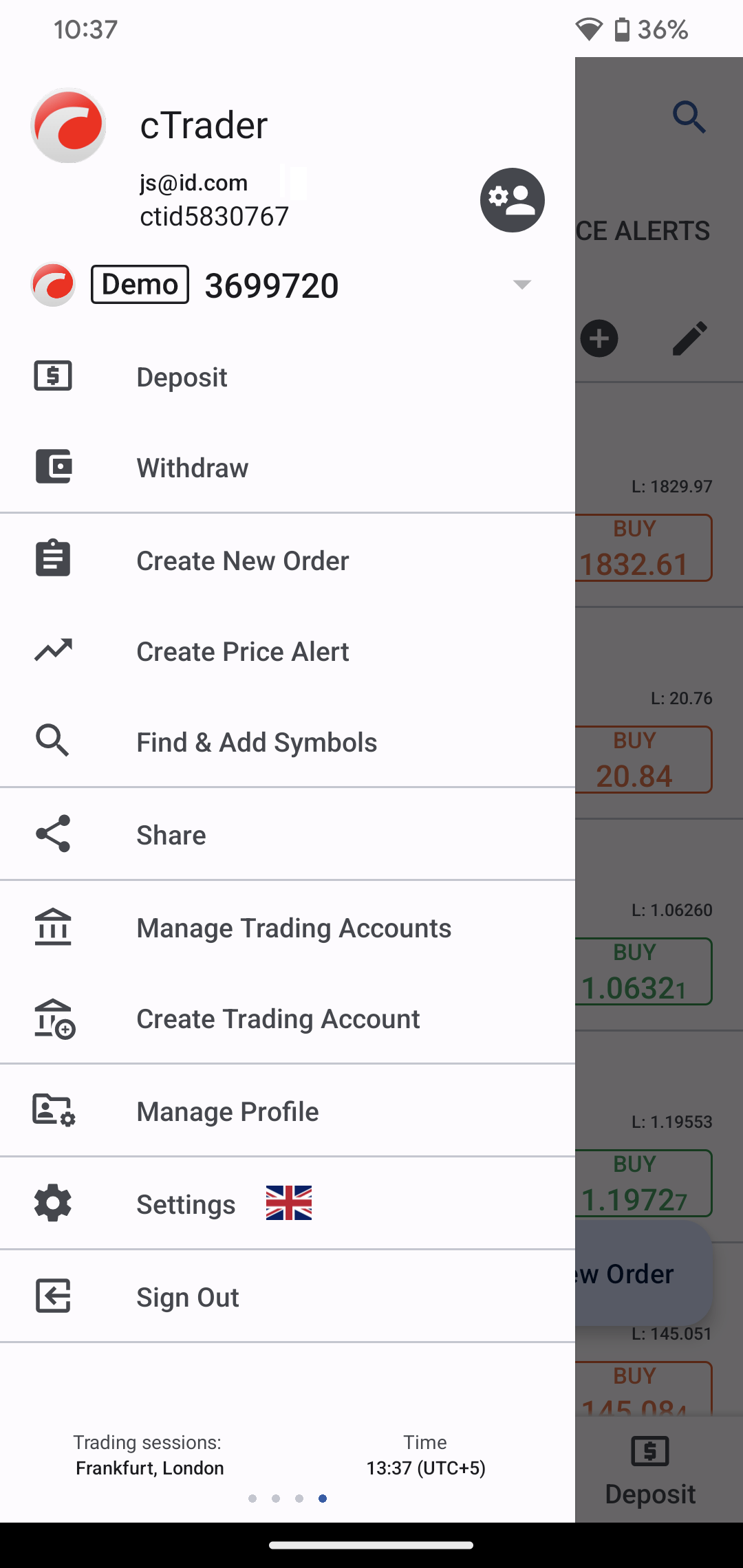Screen dimensions: 743x1568
Task: Open the account settings profile icon
Action: 512,199
